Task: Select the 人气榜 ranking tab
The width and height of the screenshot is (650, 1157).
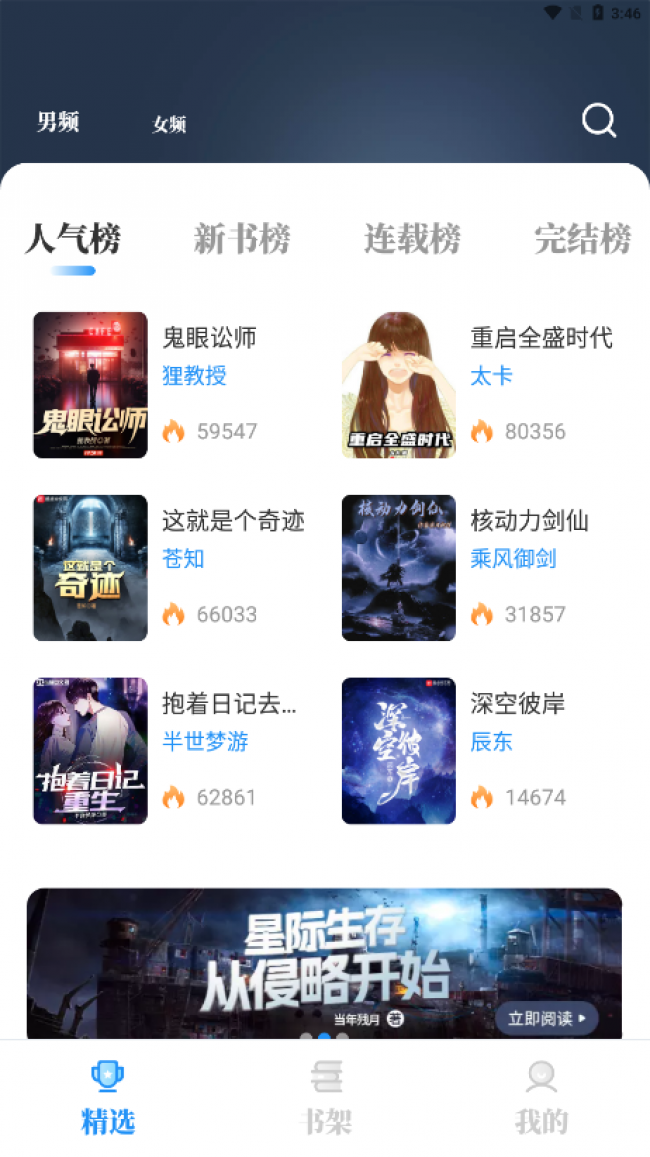Action: tap(72, 238)
